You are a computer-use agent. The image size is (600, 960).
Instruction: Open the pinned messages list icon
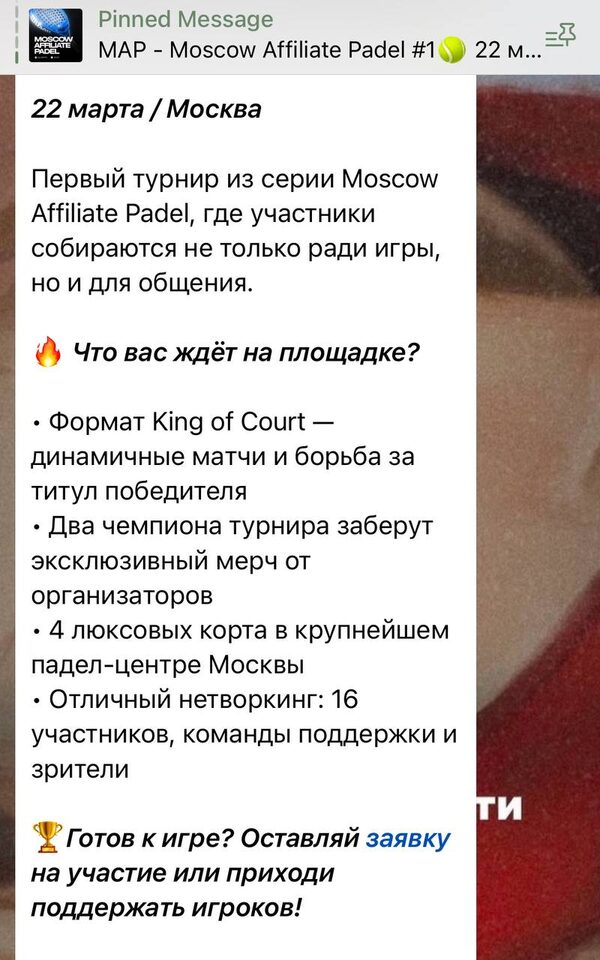(x=561, y=37)
